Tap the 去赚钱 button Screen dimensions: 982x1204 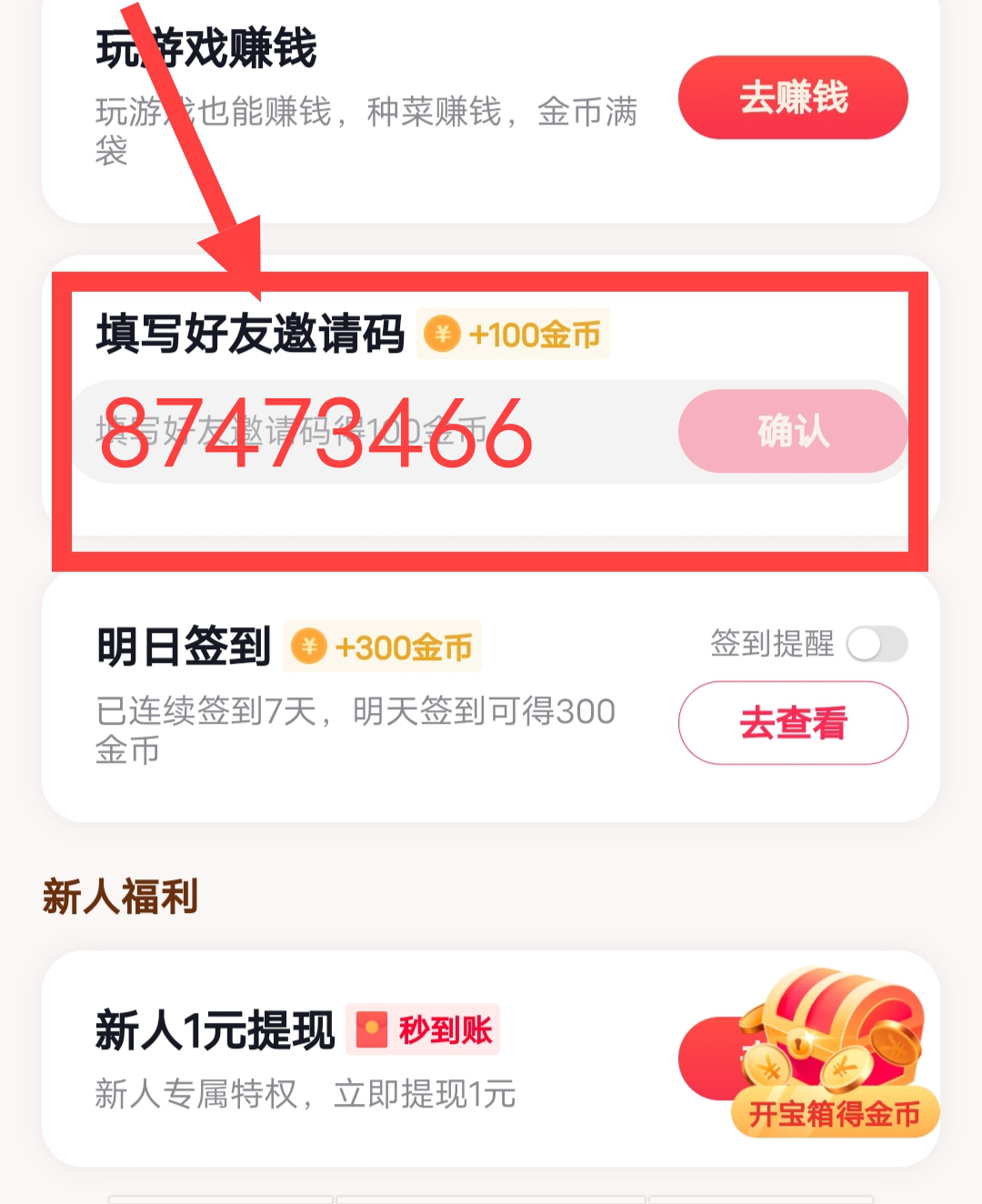coord(793,97)
